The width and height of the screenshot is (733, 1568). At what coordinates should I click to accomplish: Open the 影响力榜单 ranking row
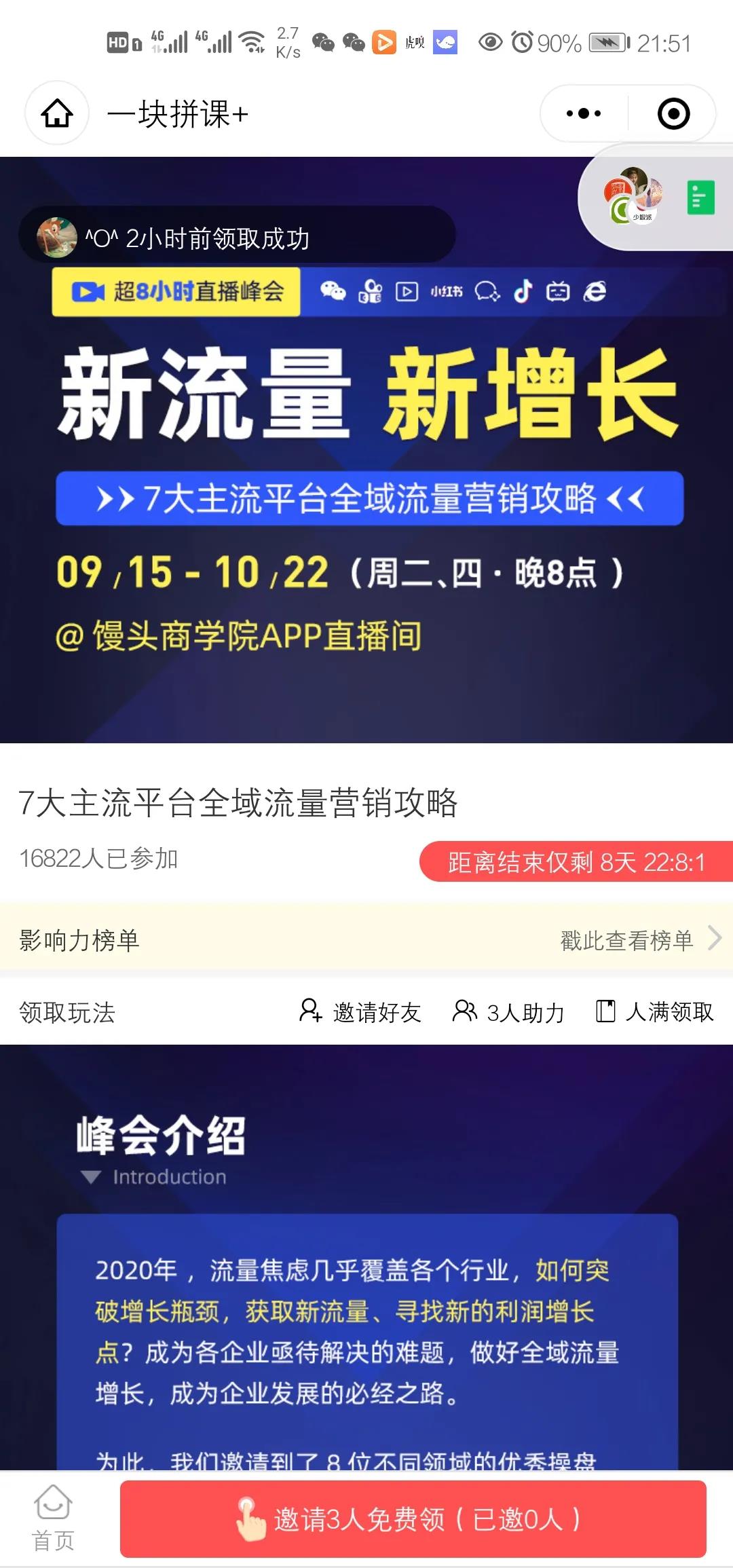[366, 940]
